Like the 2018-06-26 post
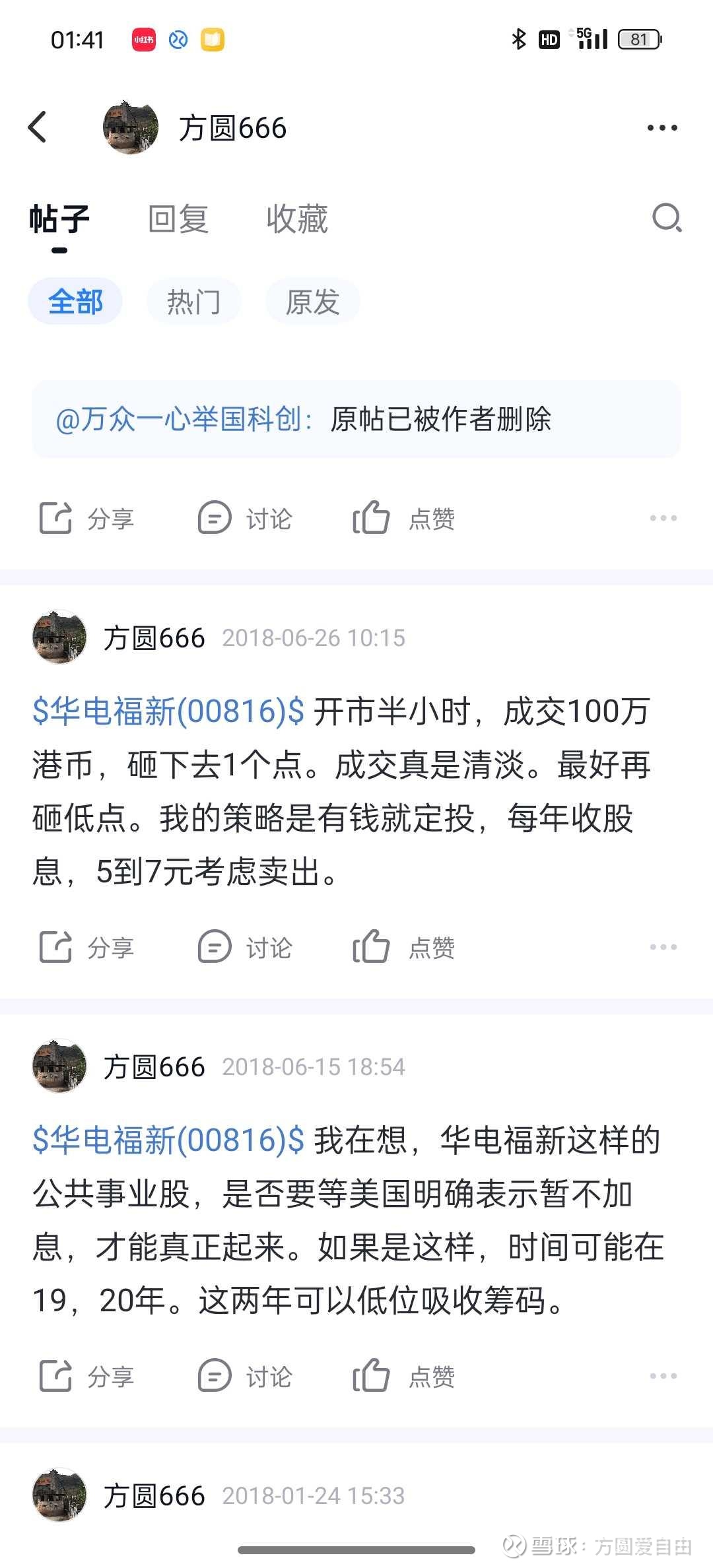The width and height of the screenshot is (713, 1568). (x=404, y=948)
